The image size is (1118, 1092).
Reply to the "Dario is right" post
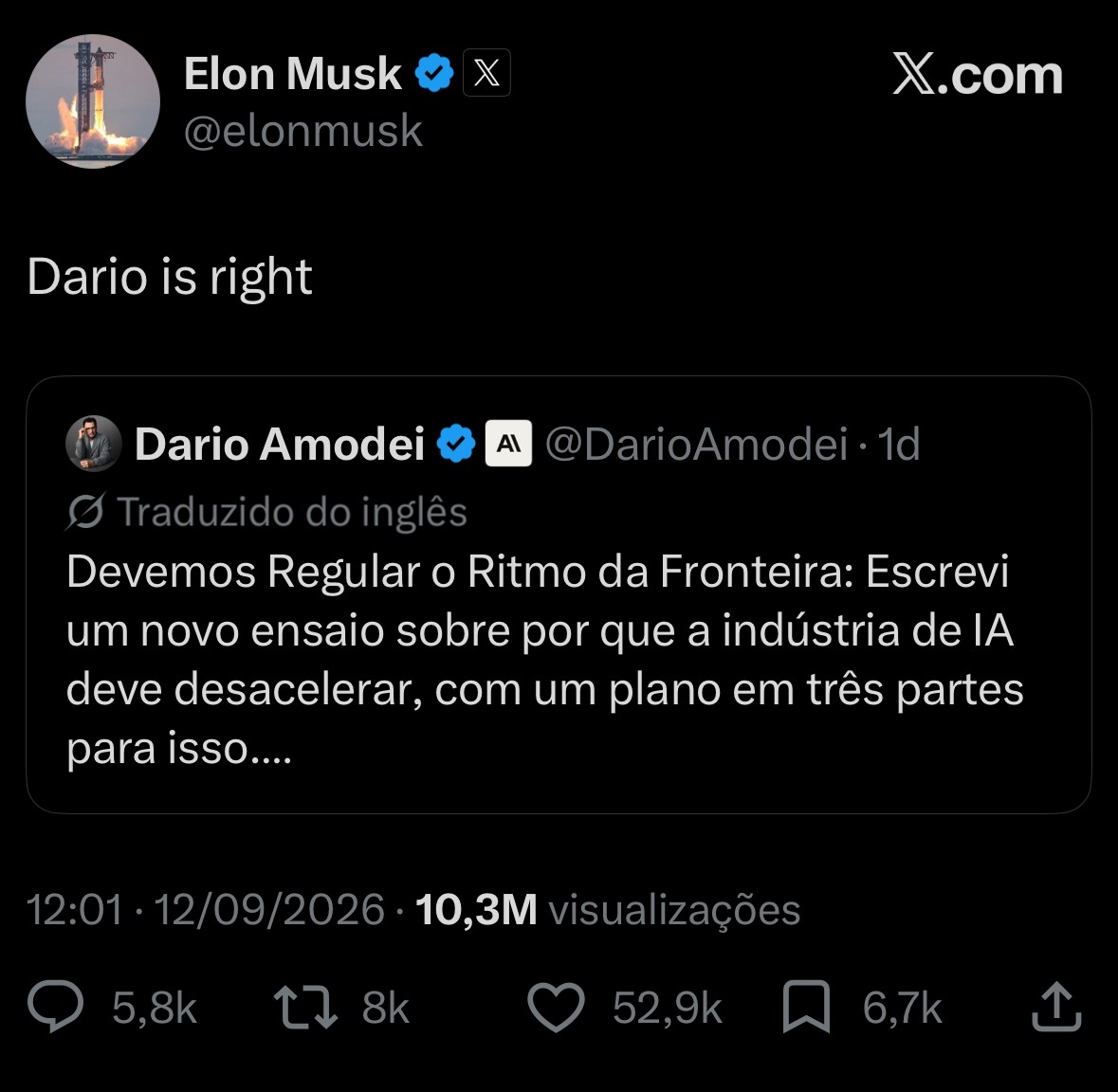click(56, 1007)
